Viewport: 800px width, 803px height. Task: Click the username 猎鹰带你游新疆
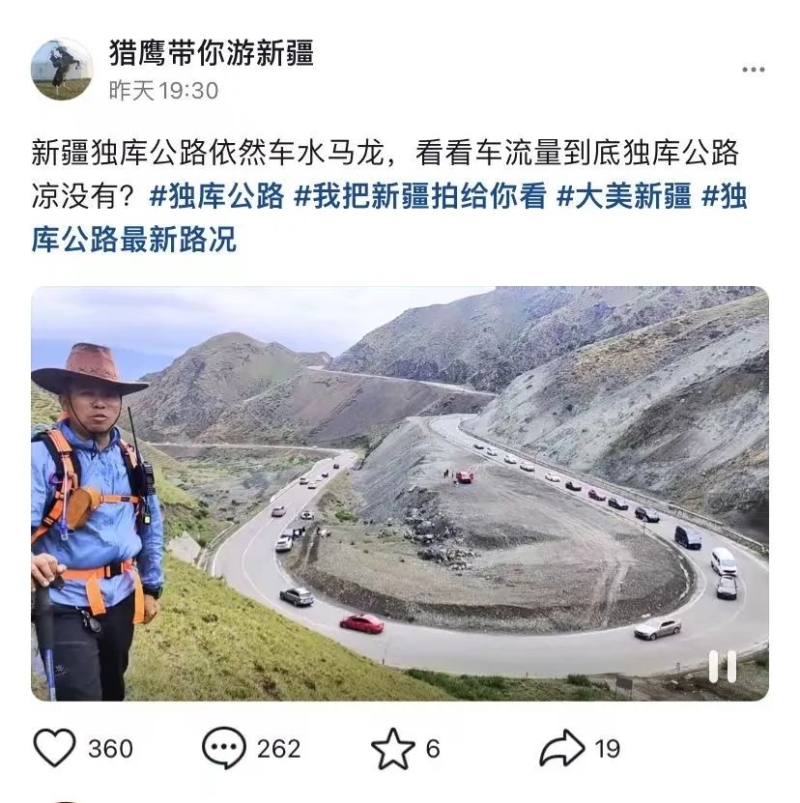point(210,57)
